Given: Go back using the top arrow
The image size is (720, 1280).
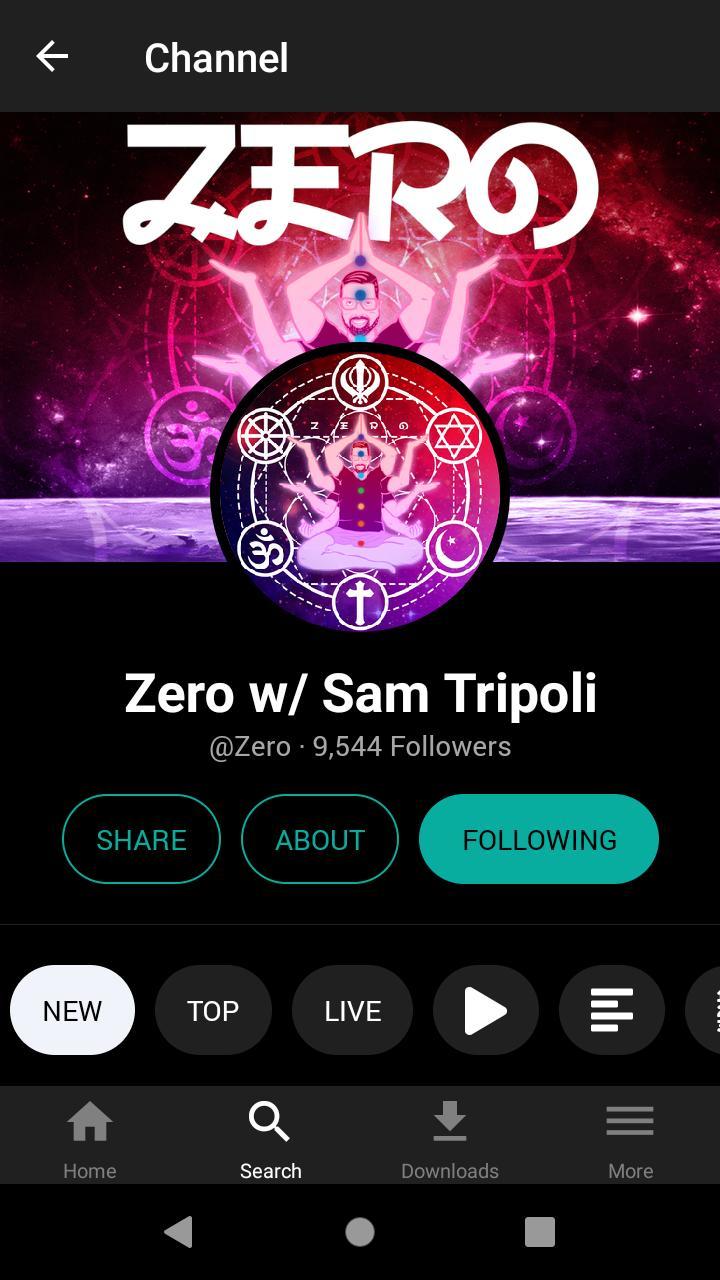Looking at the screenshot, I should pyautogui.click(x=52, y=57).
